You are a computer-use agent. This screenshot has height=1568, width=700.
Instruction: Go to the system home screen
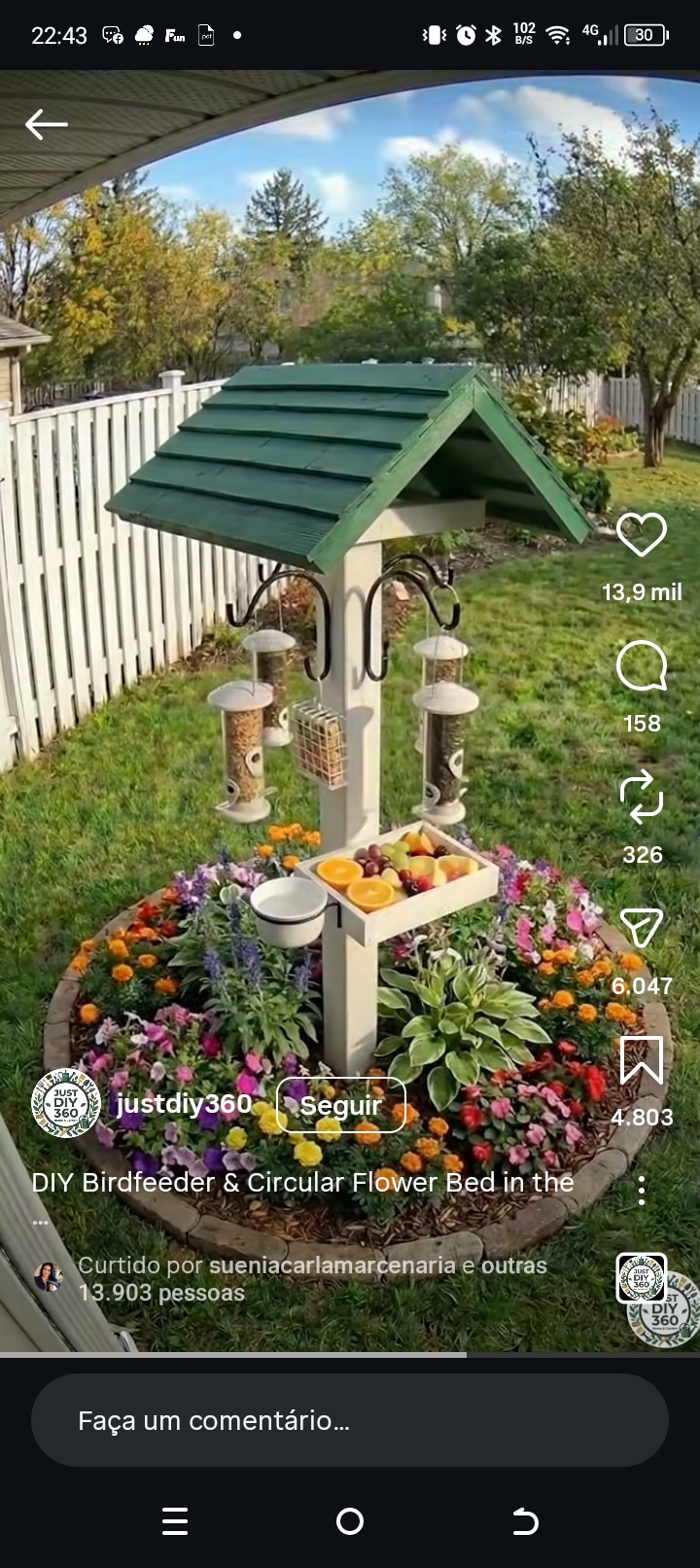pyautogui.click(x=350, y=1521)
